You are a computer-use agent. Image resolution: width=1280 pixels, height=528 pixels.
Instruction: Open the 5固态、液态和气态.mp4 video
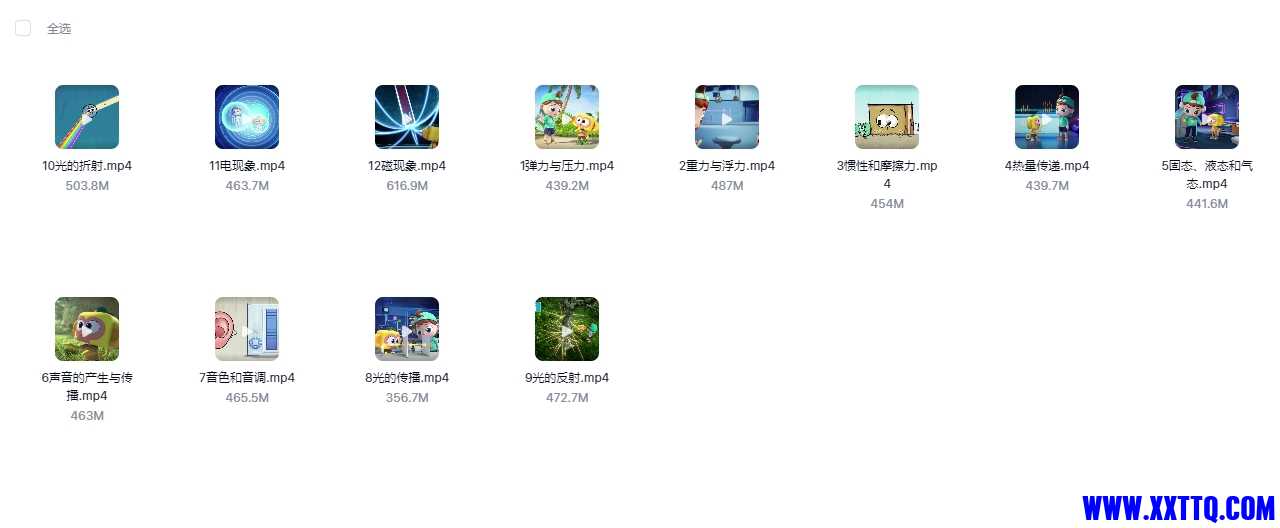[1207, 117]
